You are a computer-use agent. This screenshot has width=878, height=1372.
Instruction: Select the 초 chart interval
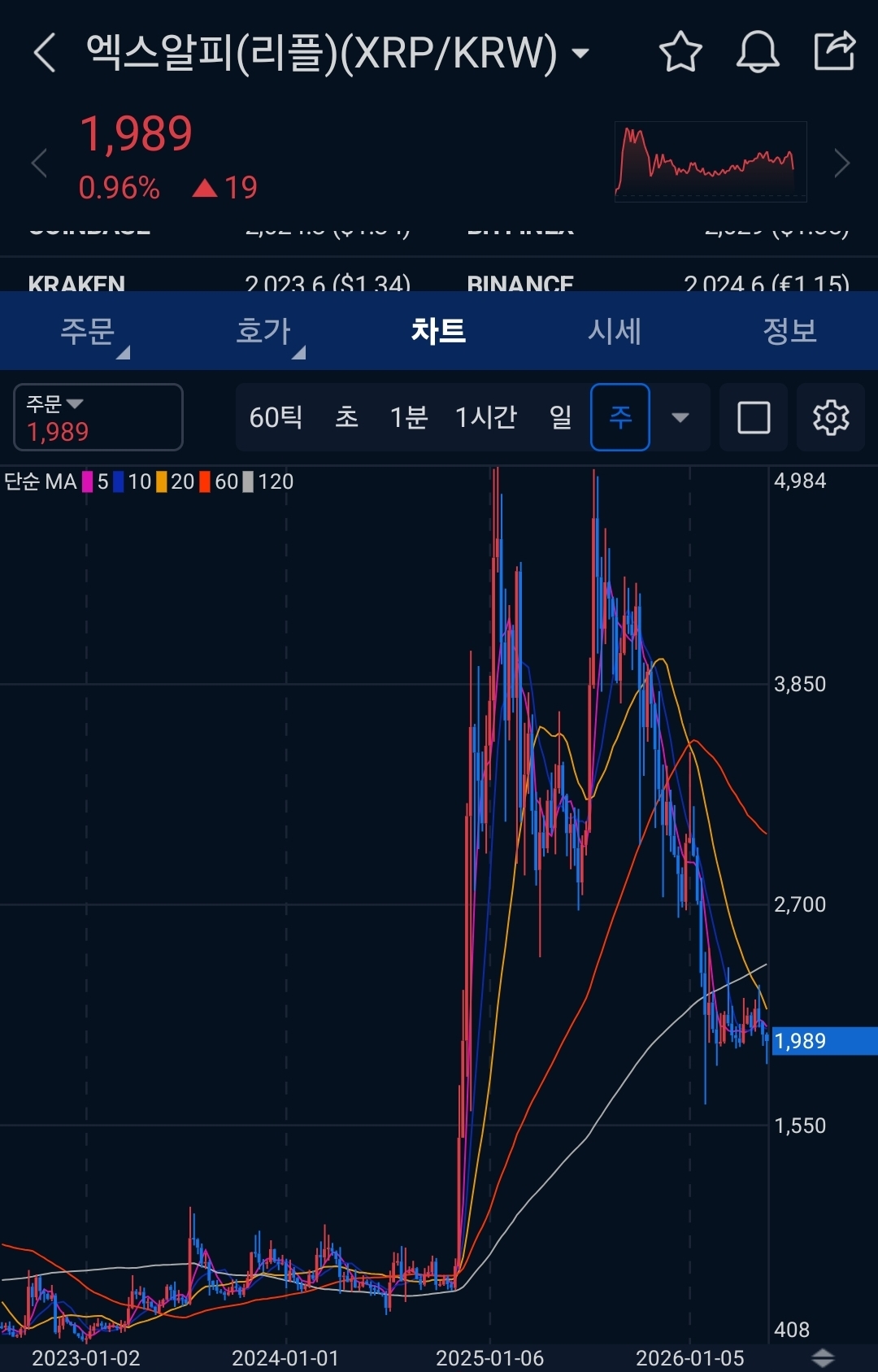click(347, 417)
